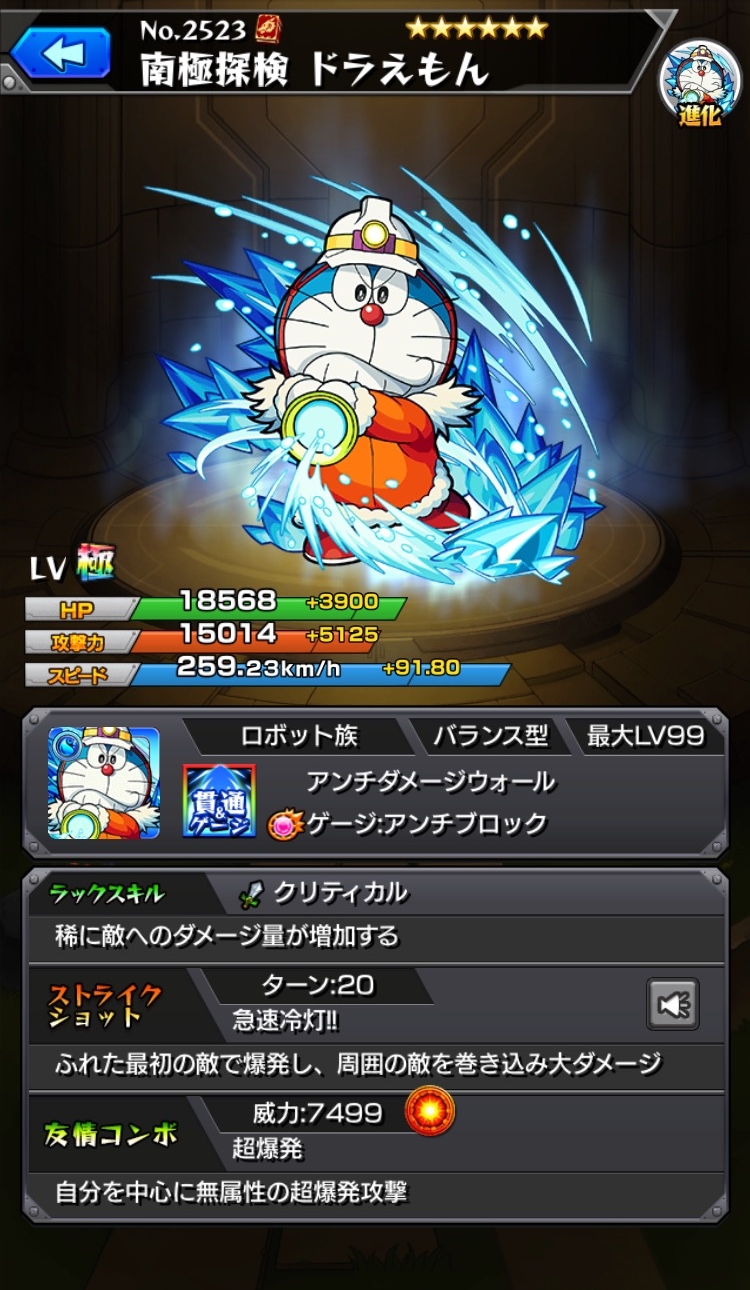Play the ストライクショット voice sound
The image size is (750, 1290).
[673, 1003]
